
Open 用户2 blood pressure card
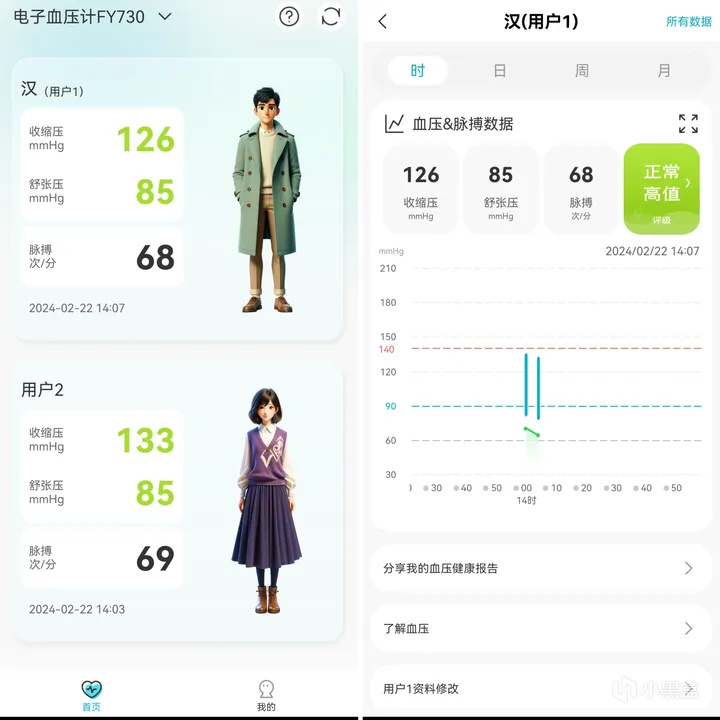point(177,502)
